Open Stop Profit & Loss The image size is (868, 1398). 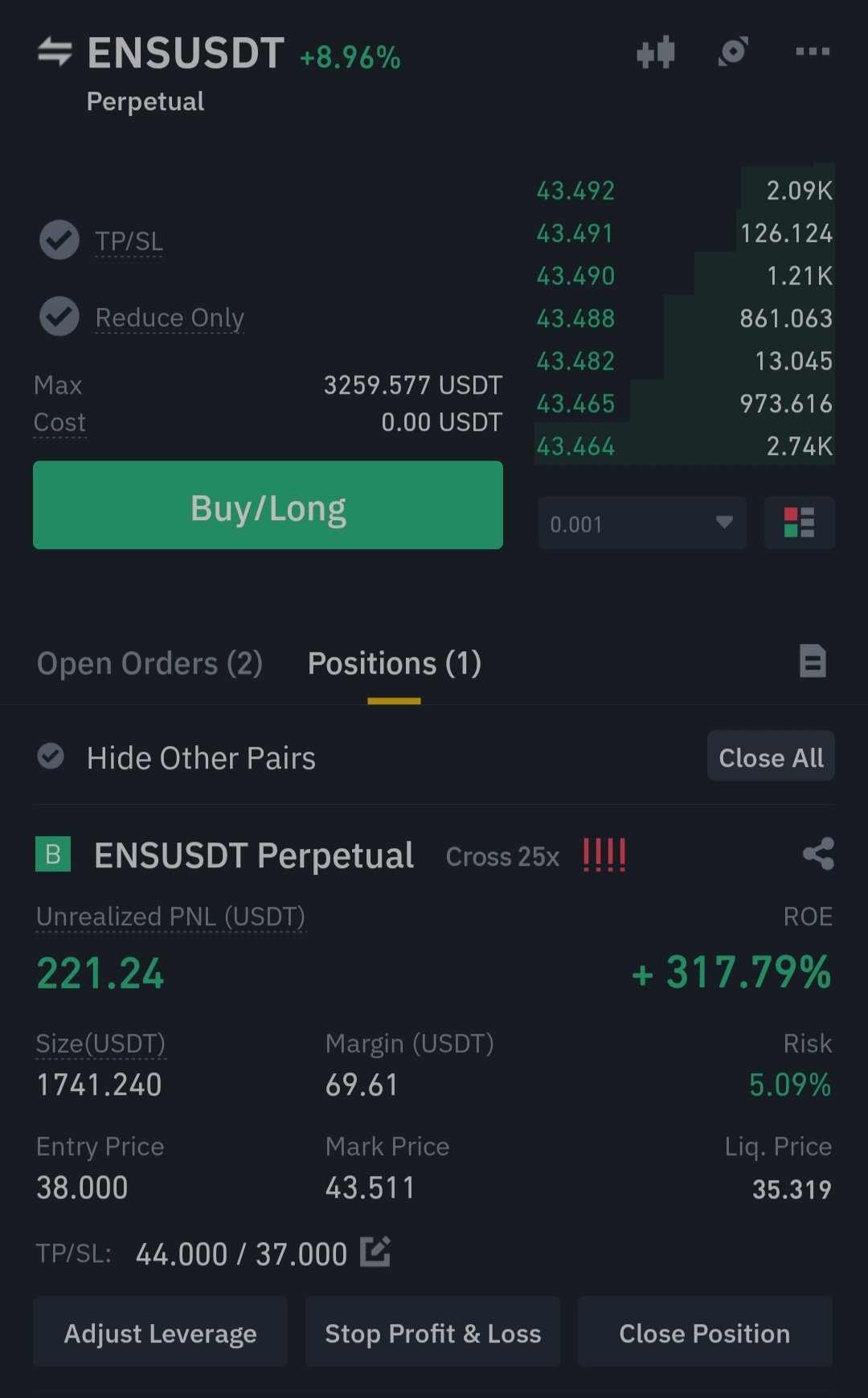click(432, 1332)
